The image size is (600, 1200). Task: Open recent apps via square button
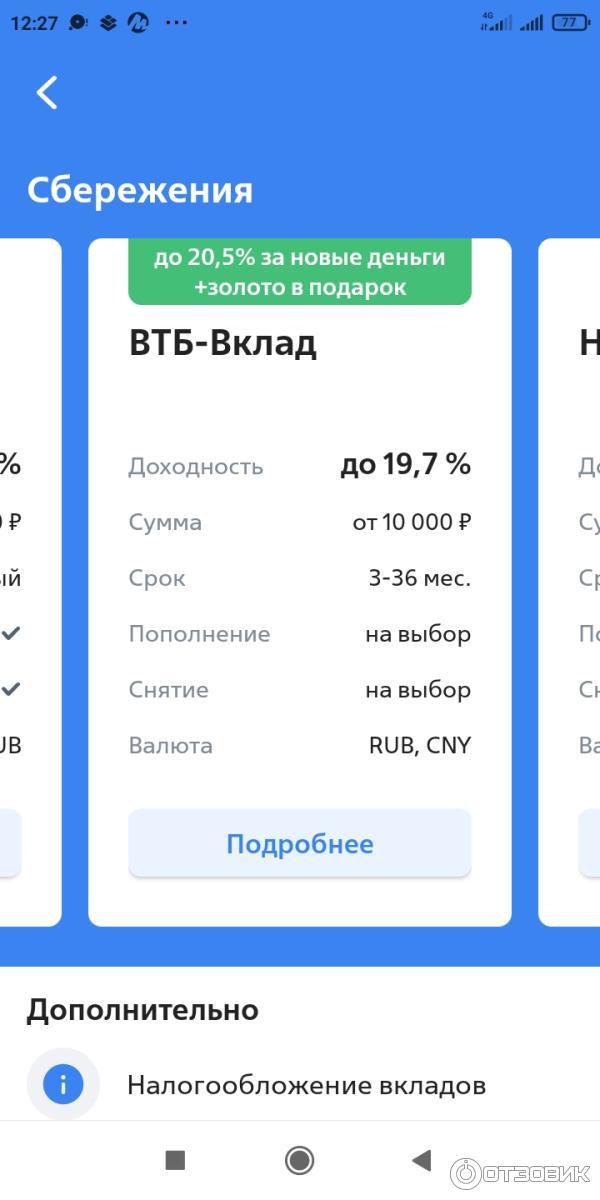pyautogui.click(x=175, y=1160)
